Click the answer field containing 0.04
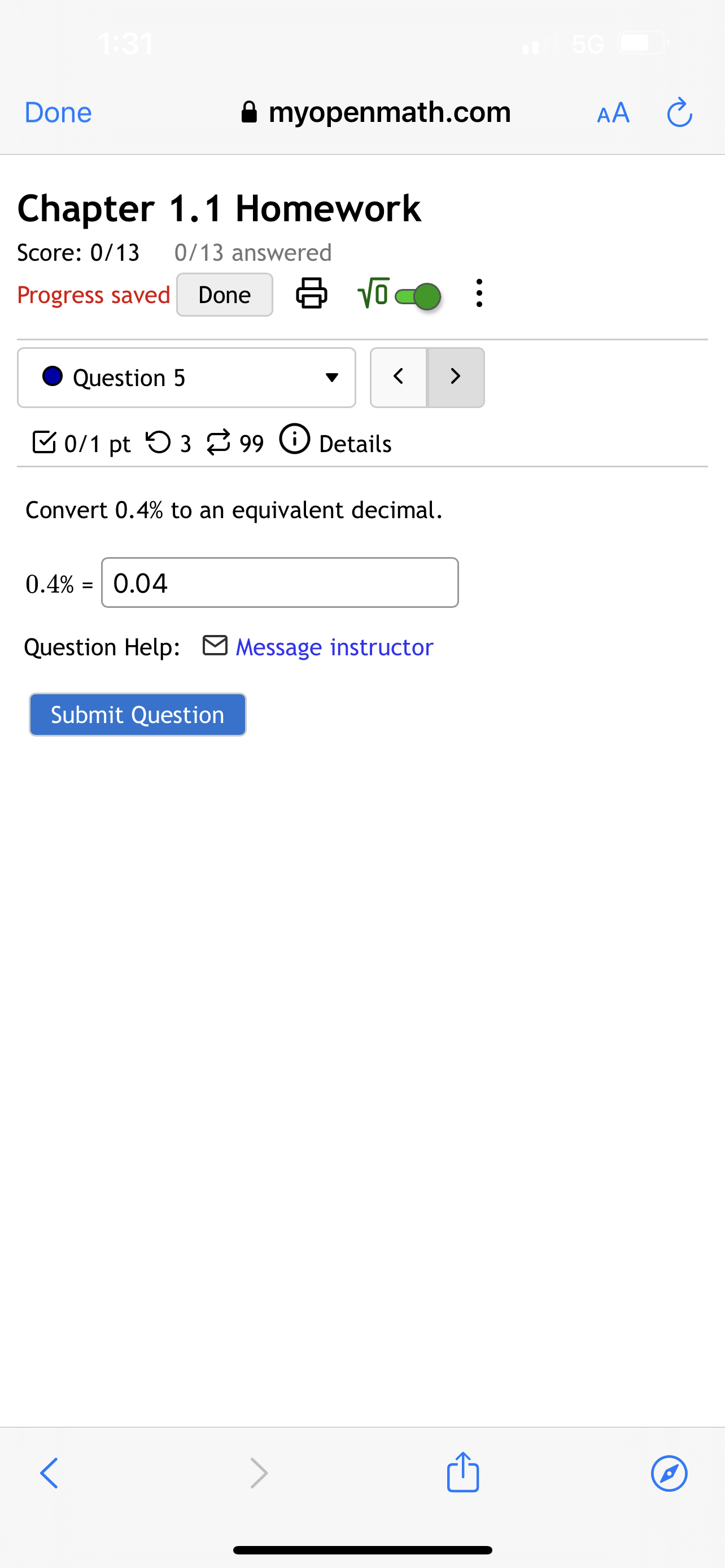This screenshot has height=1568, width=725. pyautogui.click(x=279, y=582)
